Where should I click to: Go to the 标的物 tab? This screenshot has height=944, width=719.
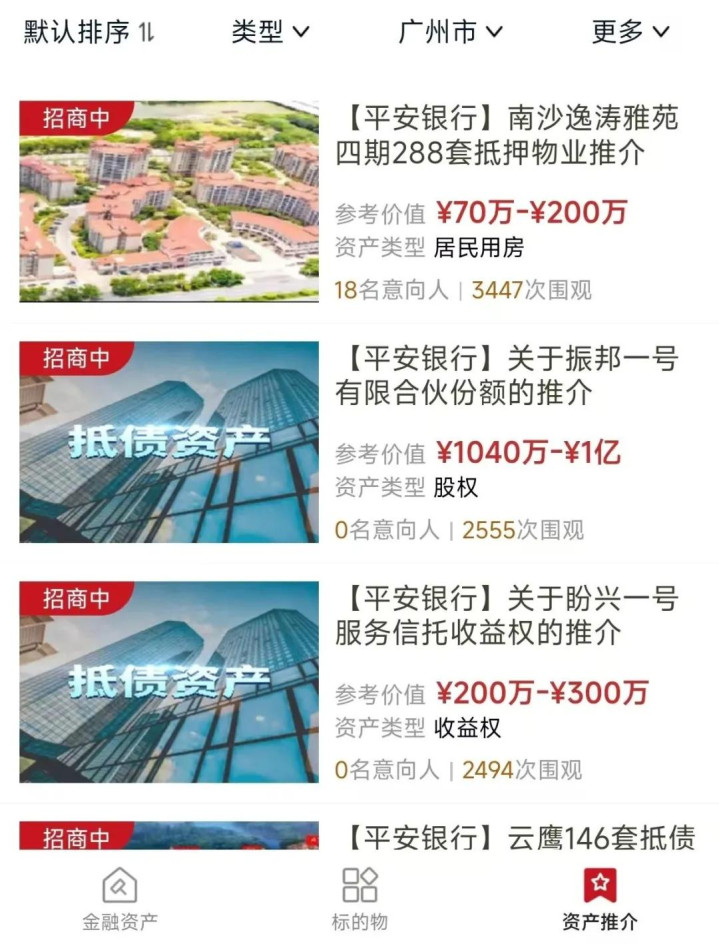coord(359,899)
